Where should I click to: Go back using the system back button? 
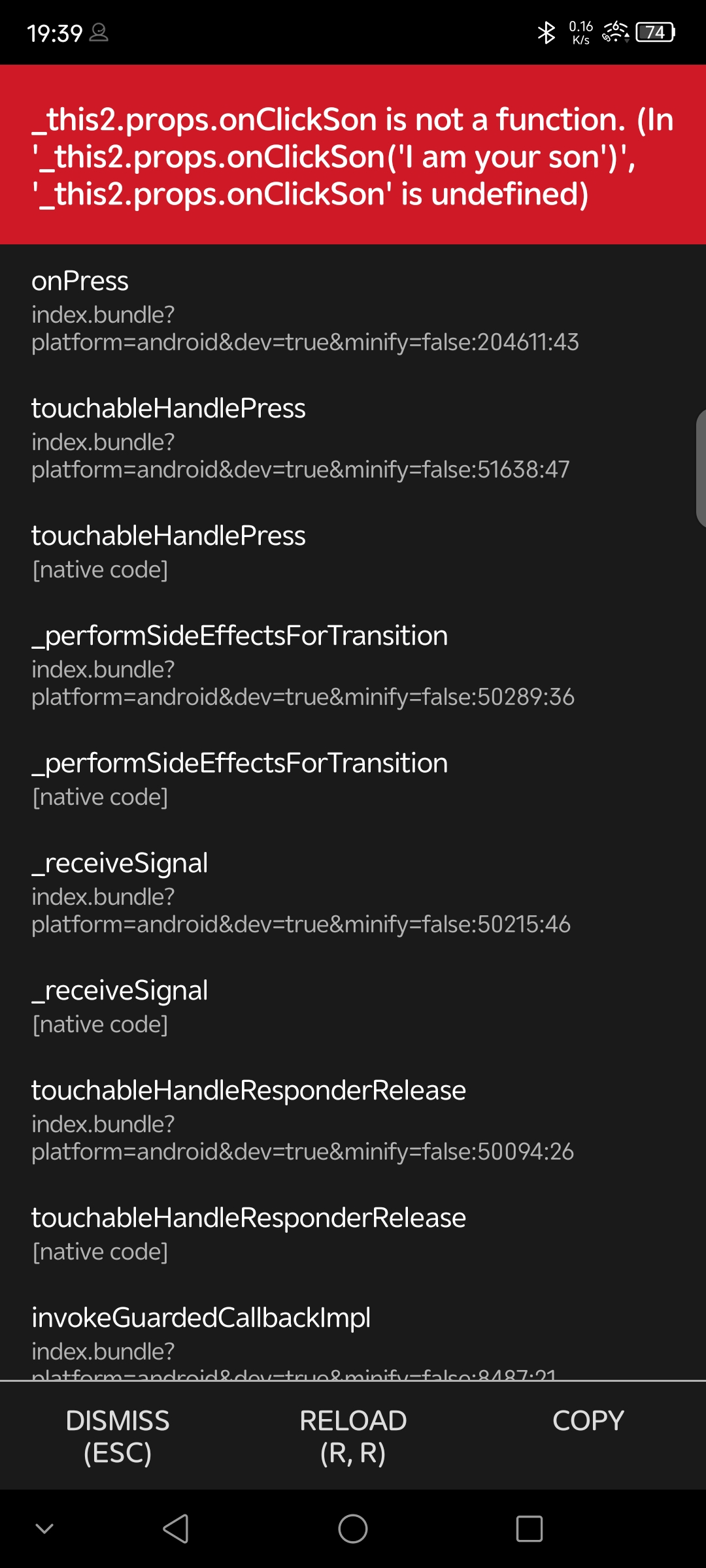click(x=176, y=1529)
